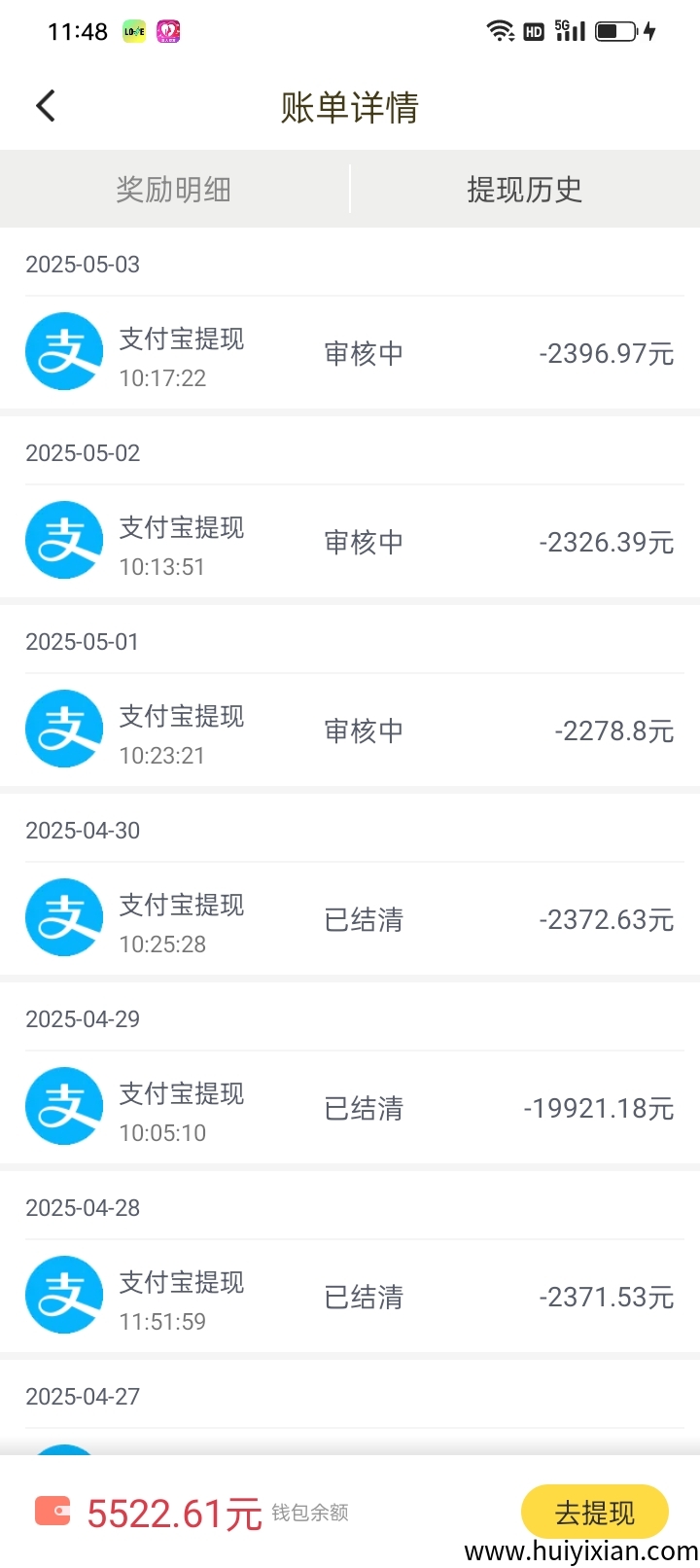
Task: Open the 2025-05-01 withdrawal of 2278.8元
Action: [x=350, y=731]
